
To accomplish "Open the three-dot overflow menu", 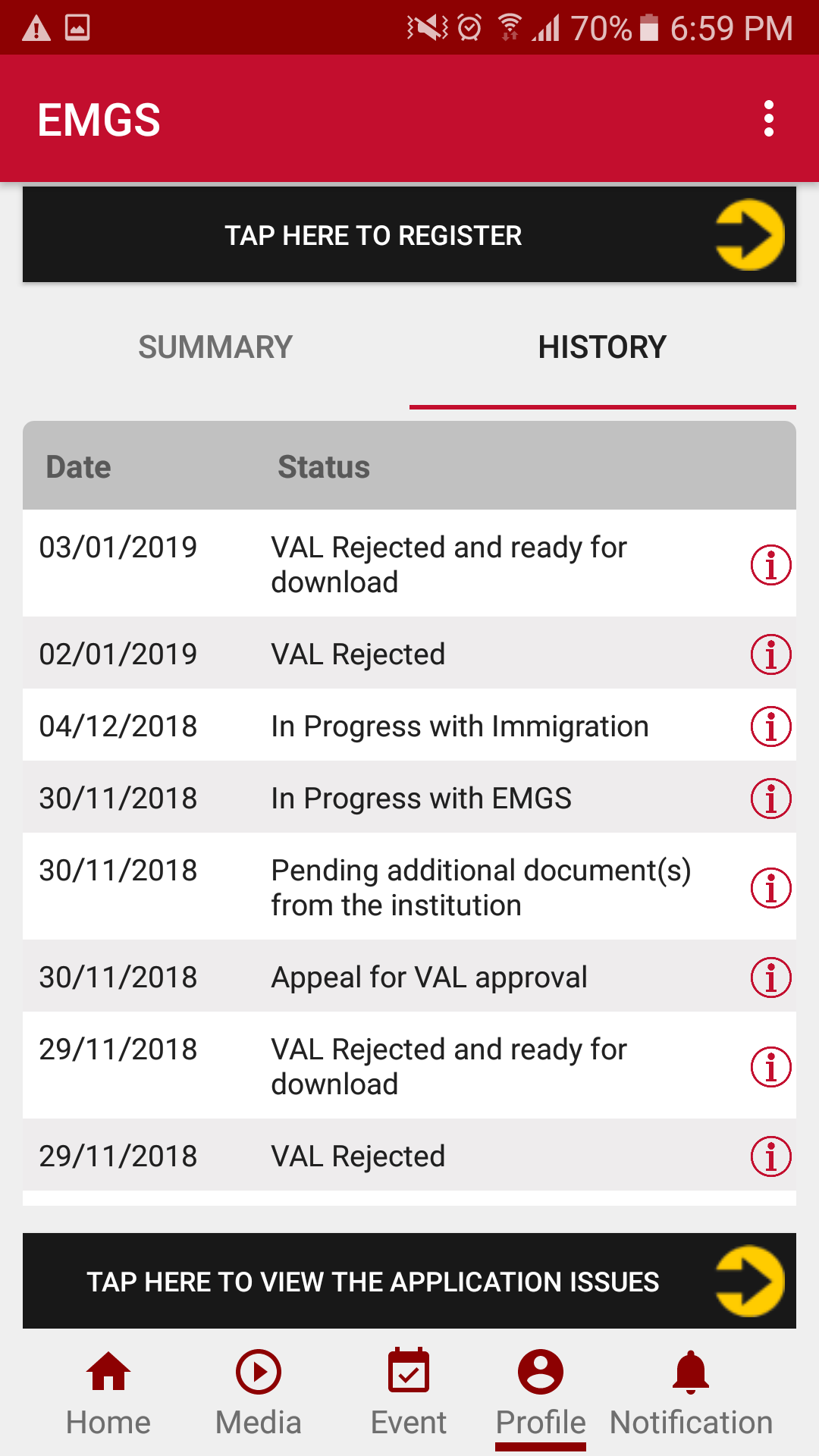I will tap(769, 119).
